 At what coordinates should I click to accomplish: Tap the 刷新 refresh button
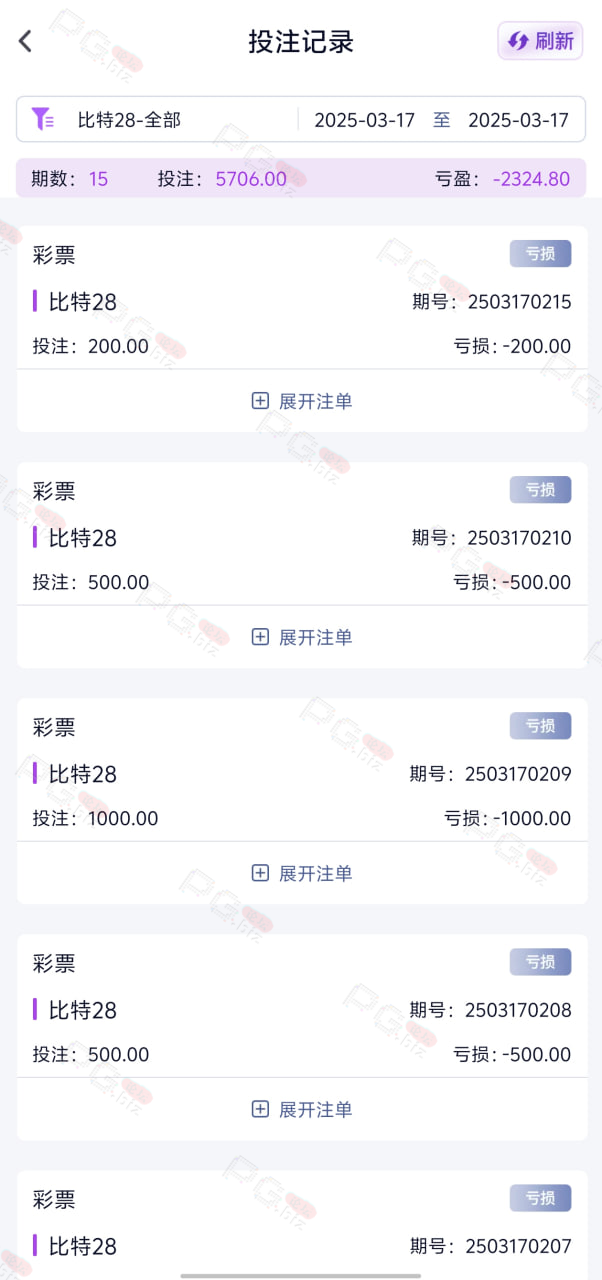click(x=540, y=41)
